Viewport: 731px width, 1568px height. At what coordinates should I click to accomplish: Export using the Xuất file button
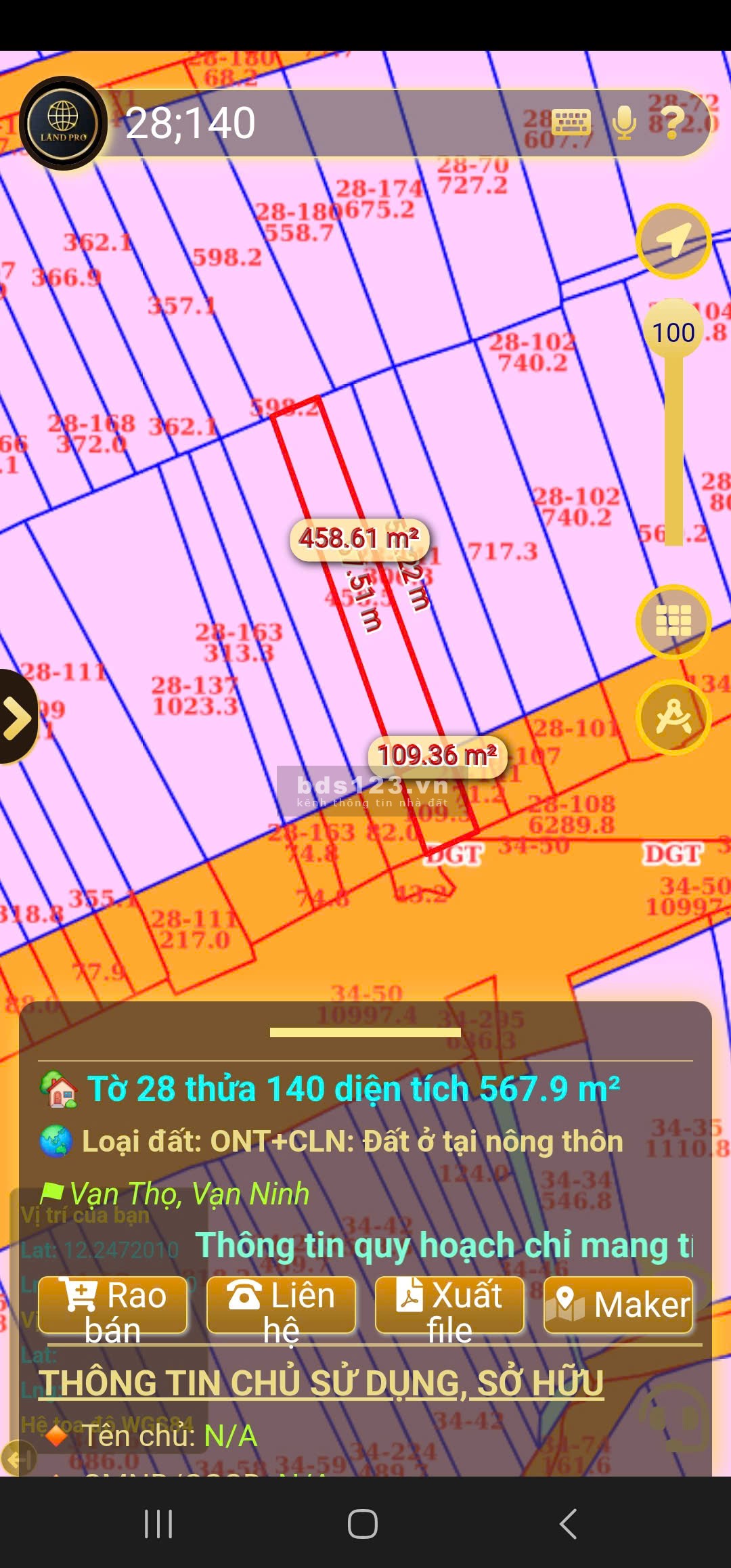pyautogui.click(x=449, y=1305)
